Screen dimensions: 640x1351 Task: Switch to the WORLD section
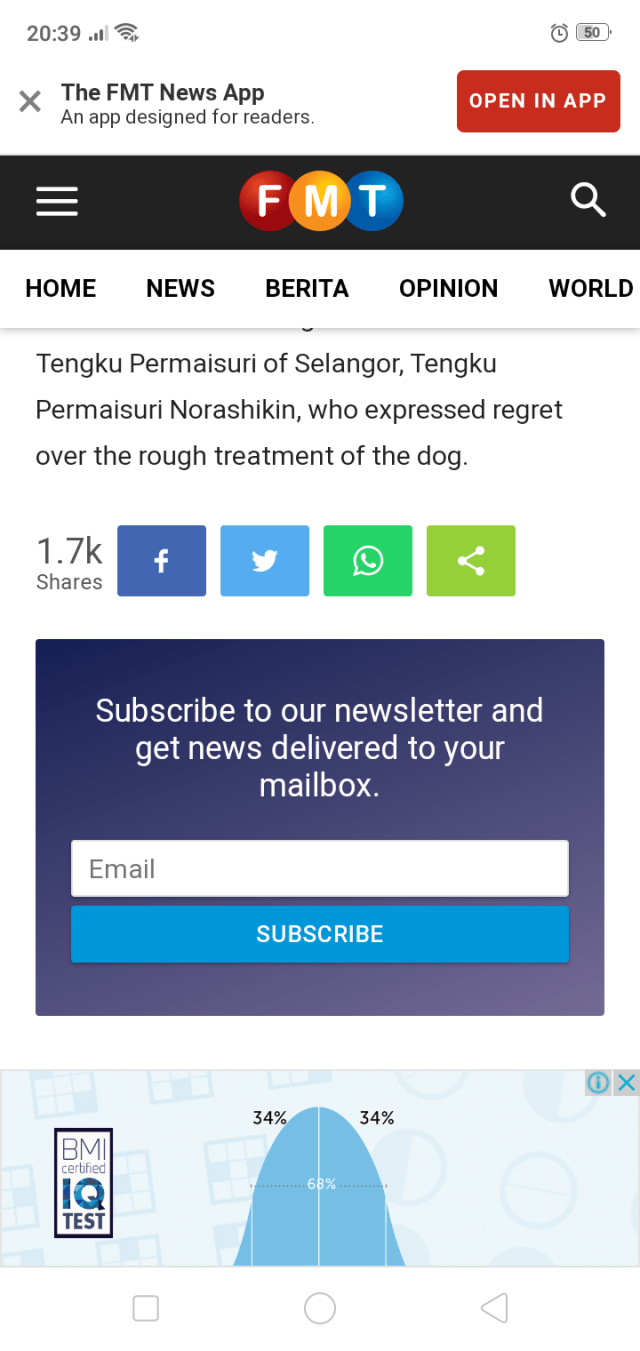click(590, 288)
